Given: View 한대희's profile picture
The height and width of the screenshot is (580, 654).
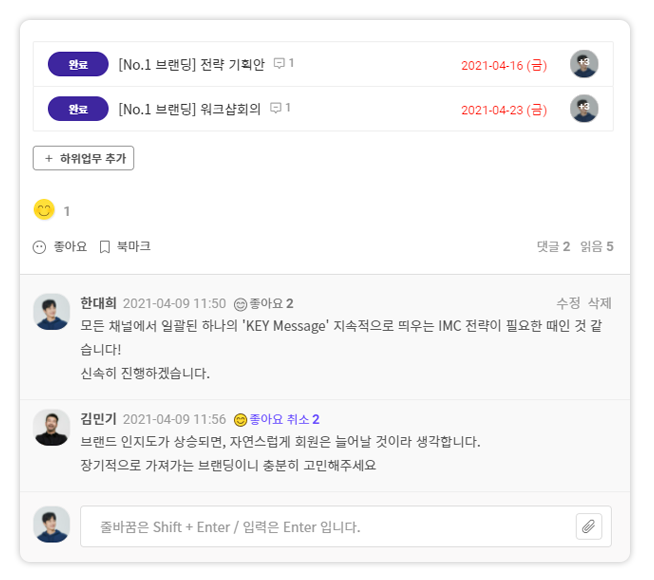Looking at the screenshot, I should (52, 312).
